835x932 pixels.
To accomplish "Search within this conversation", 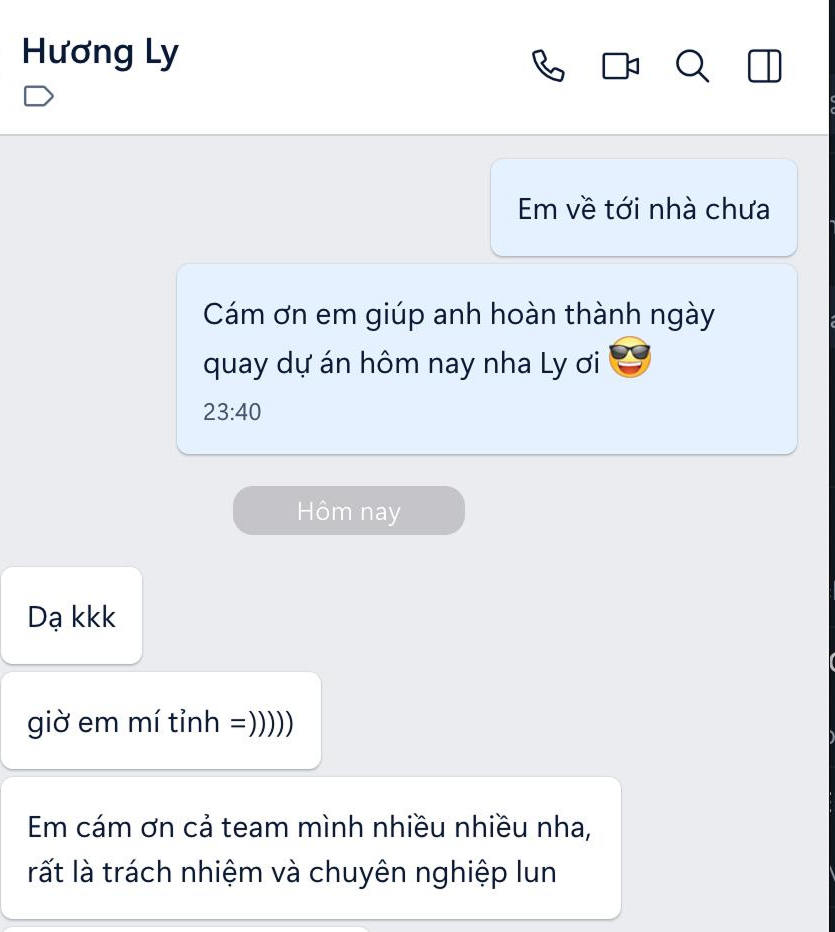I will 692,66.
